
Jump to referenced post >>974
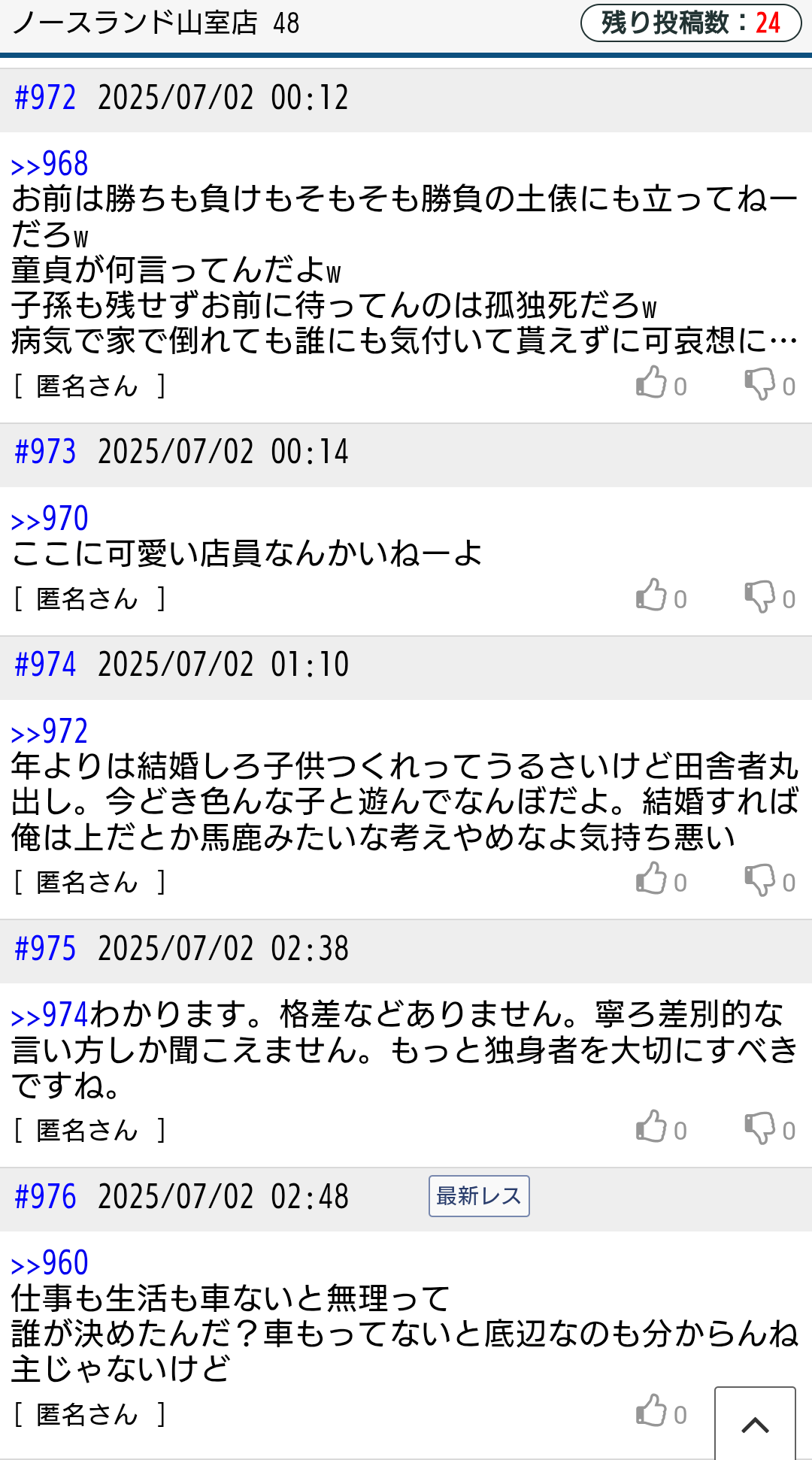pos(50,1015)
